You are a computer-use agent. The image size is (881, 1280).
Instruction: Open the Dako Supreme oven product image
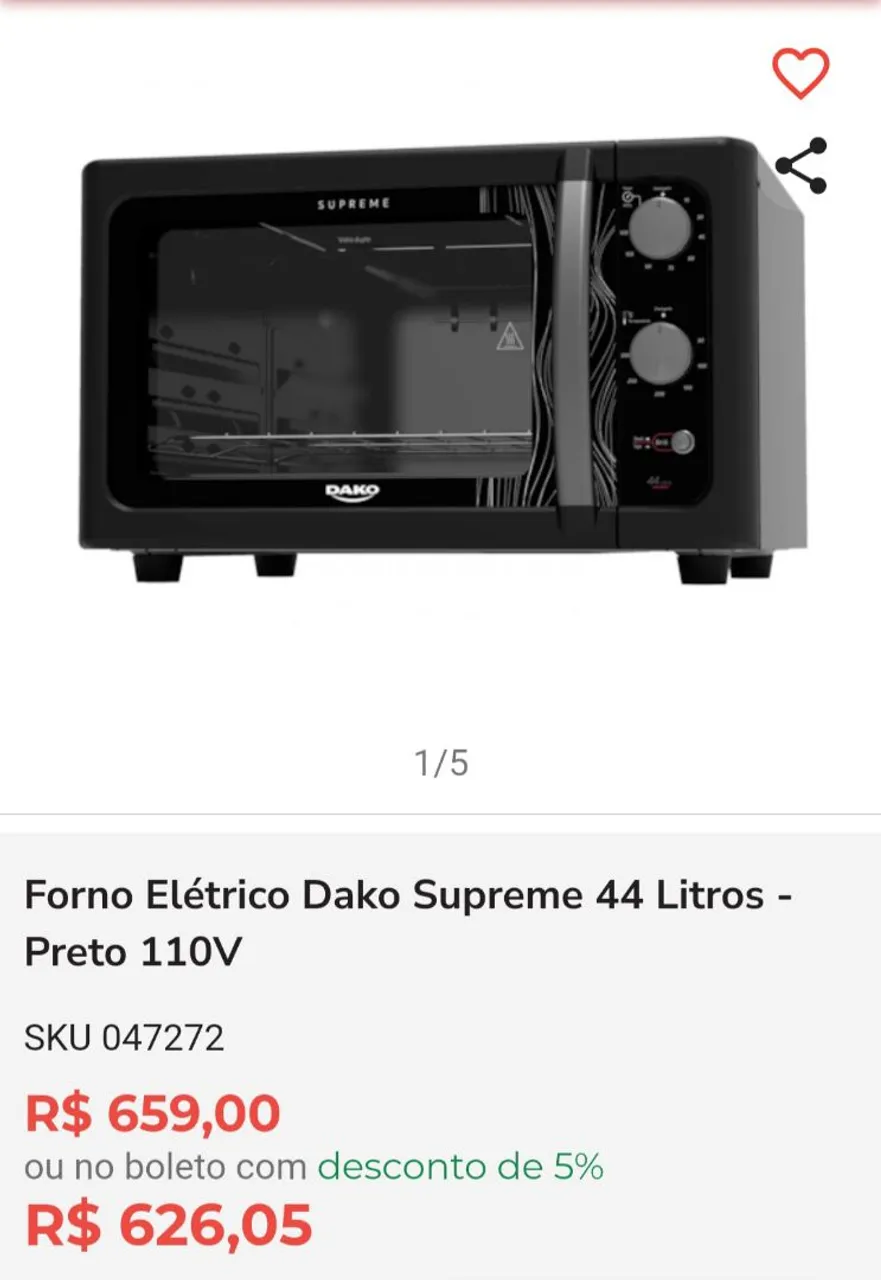[x=443, y=360]
